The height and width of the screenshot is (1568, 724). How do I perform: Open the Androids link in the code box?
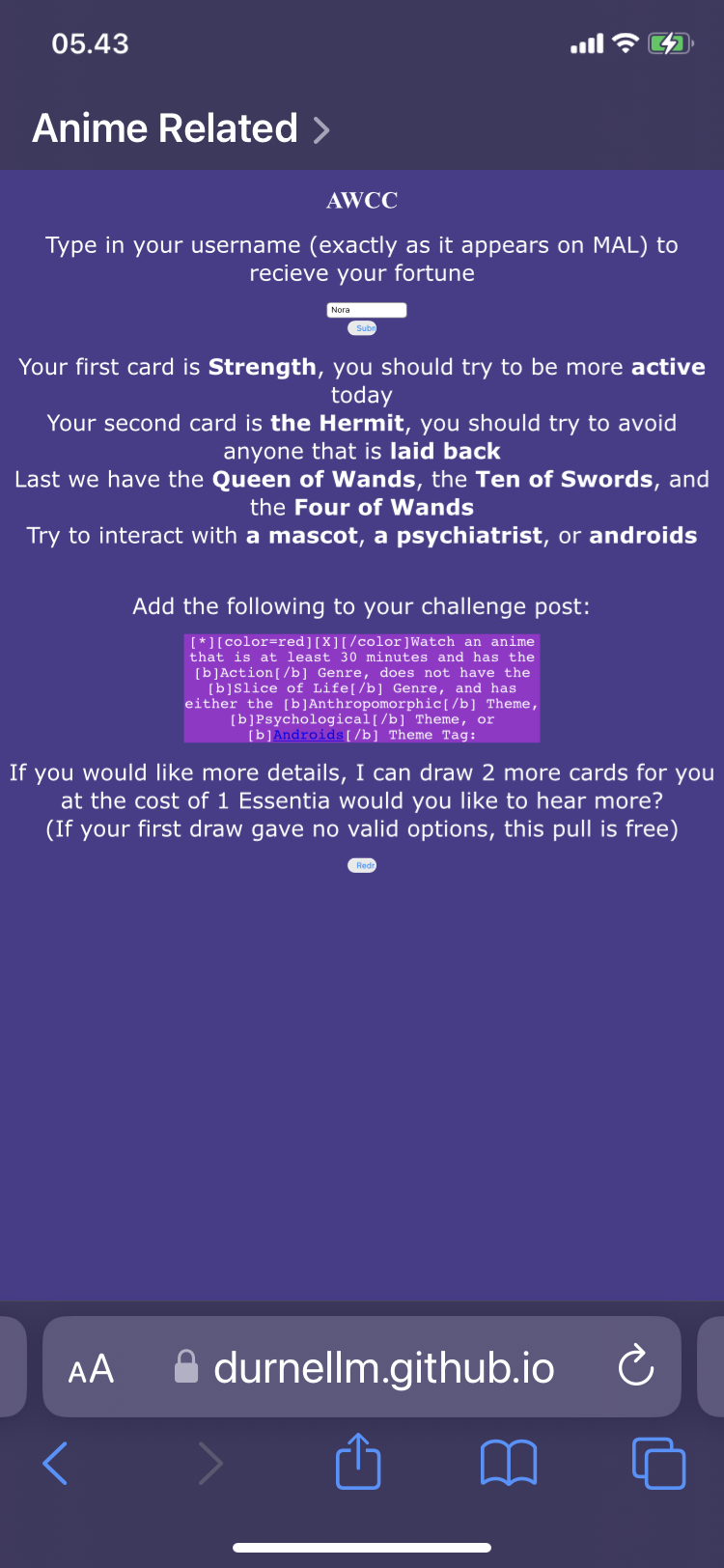coord(308,735)
